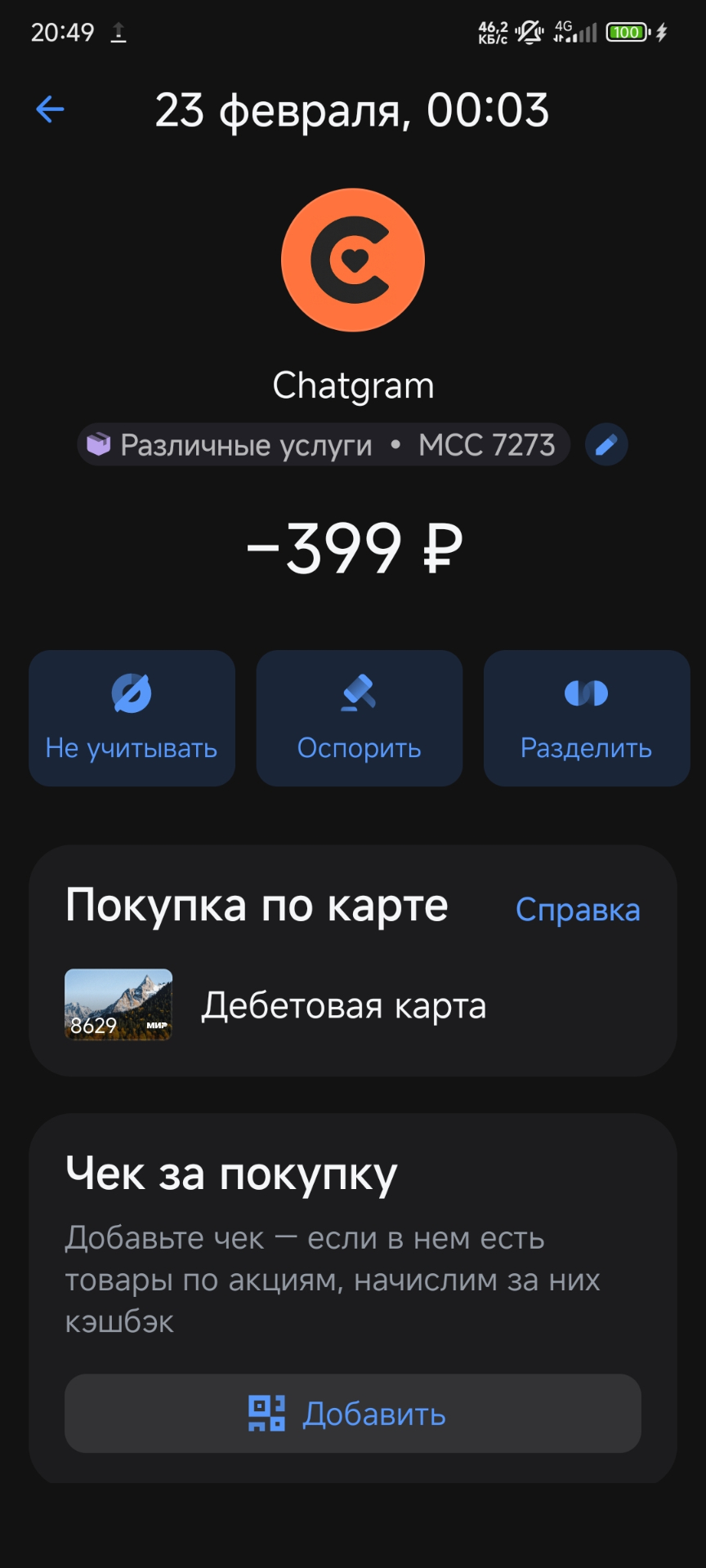
Task: Edit the category with the pencil icon
Action: [606, 445]
